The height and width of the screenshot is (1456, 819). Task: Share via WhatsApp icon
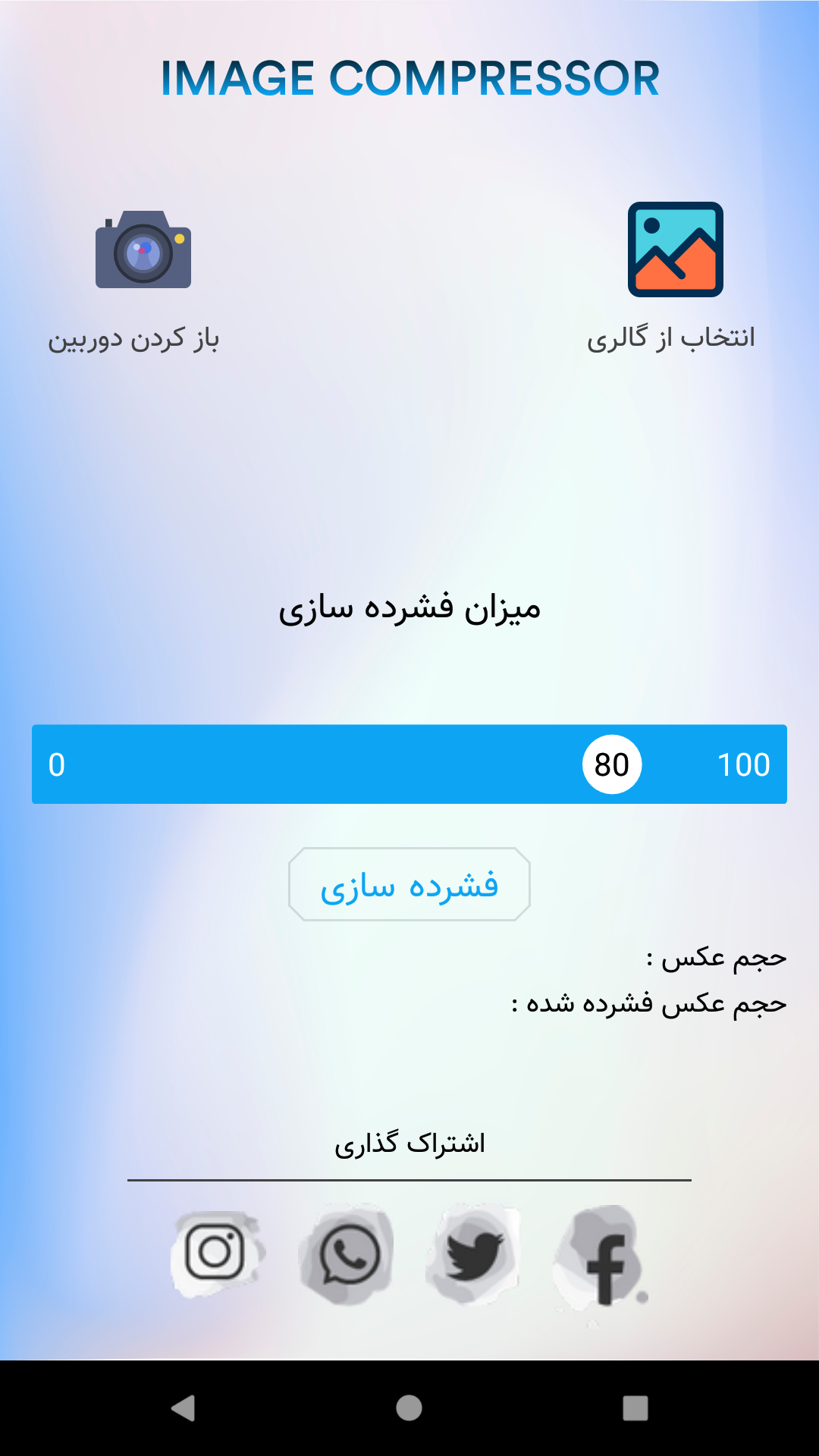[x=347, y=1254]
